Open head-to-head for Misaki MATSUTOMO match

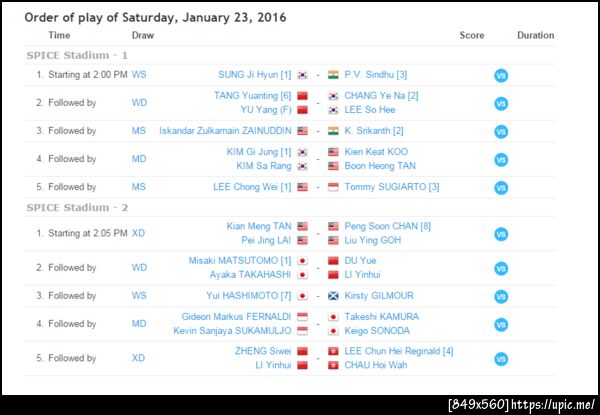point(501,268)
